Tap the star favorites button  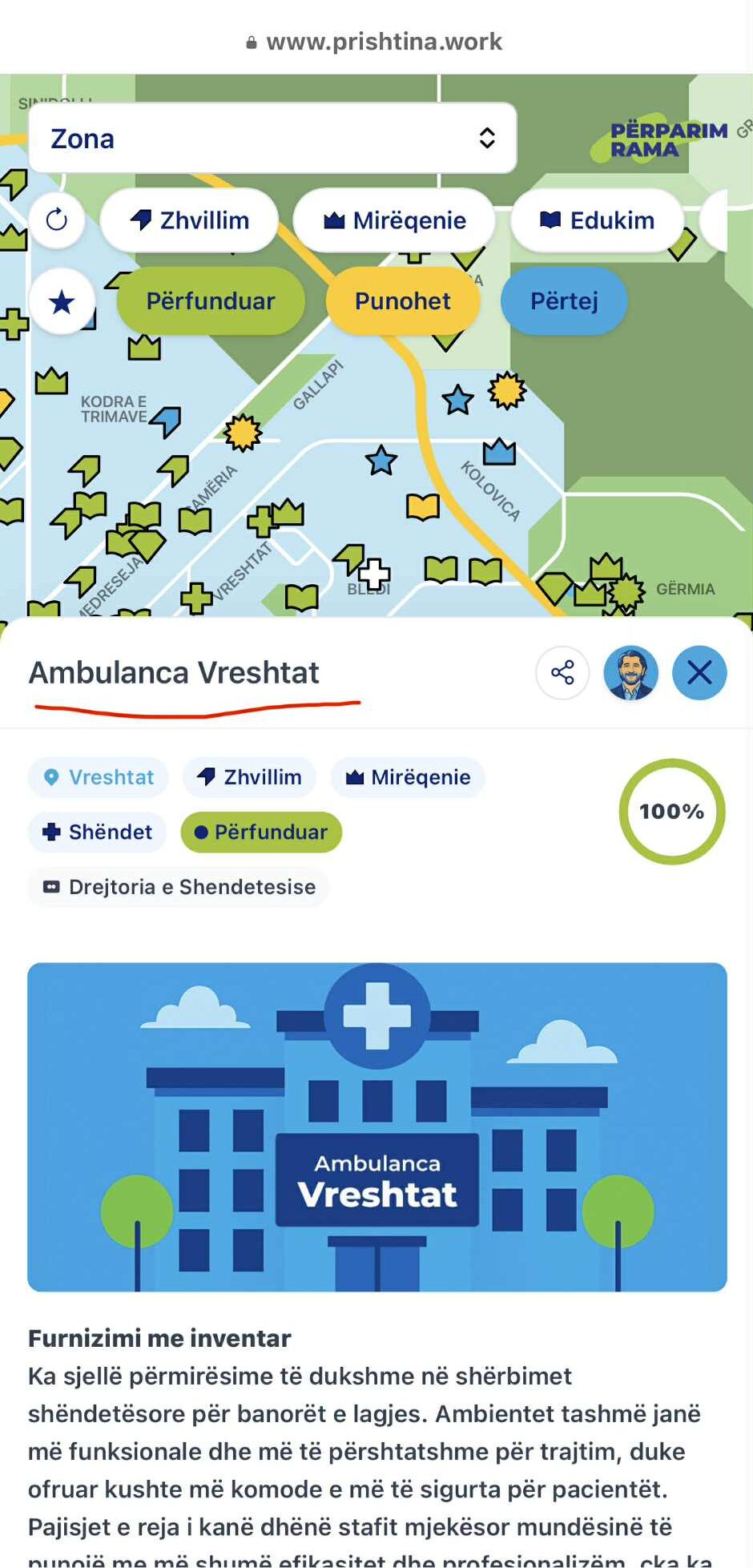tap(62, 302)
